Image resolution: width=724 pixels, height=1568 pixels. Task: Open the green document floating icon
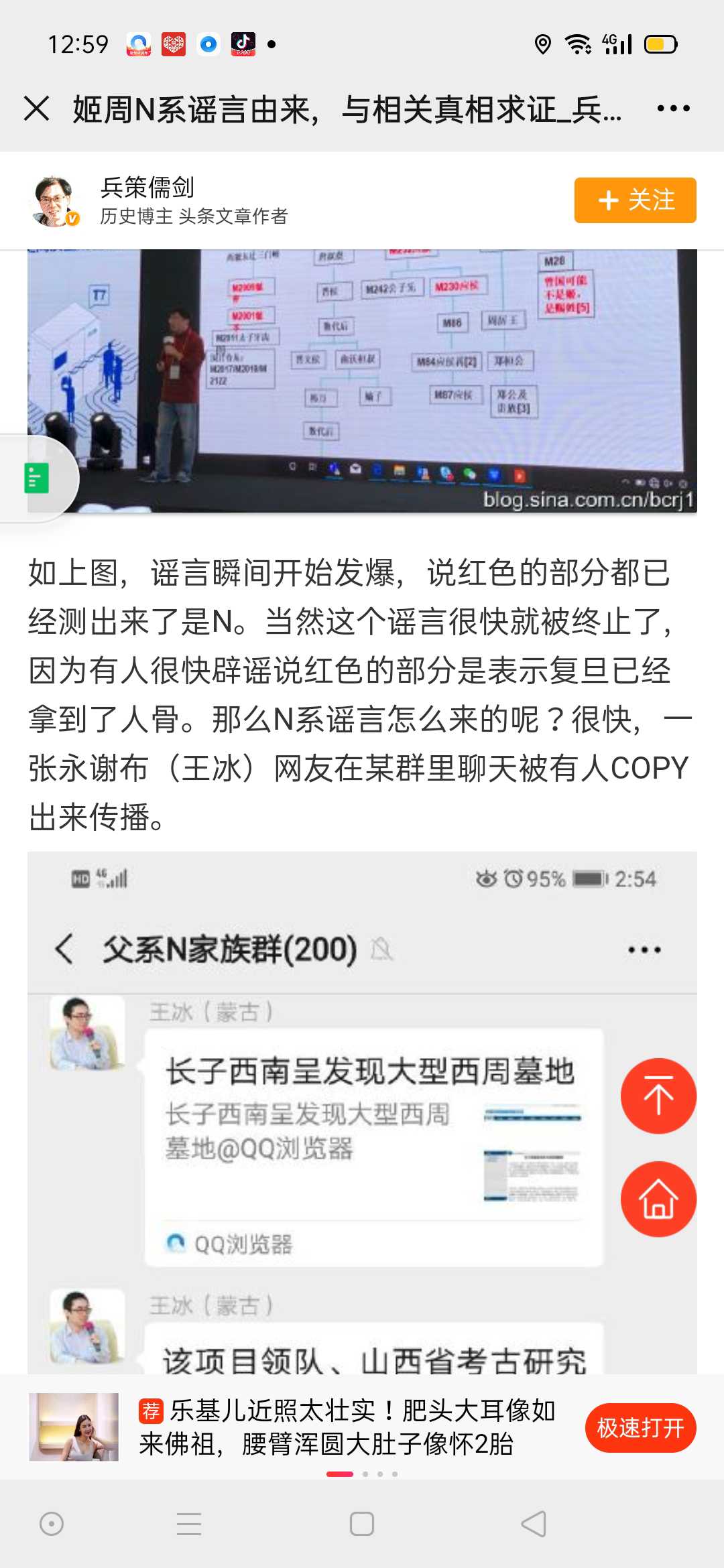tap(37, 478)
